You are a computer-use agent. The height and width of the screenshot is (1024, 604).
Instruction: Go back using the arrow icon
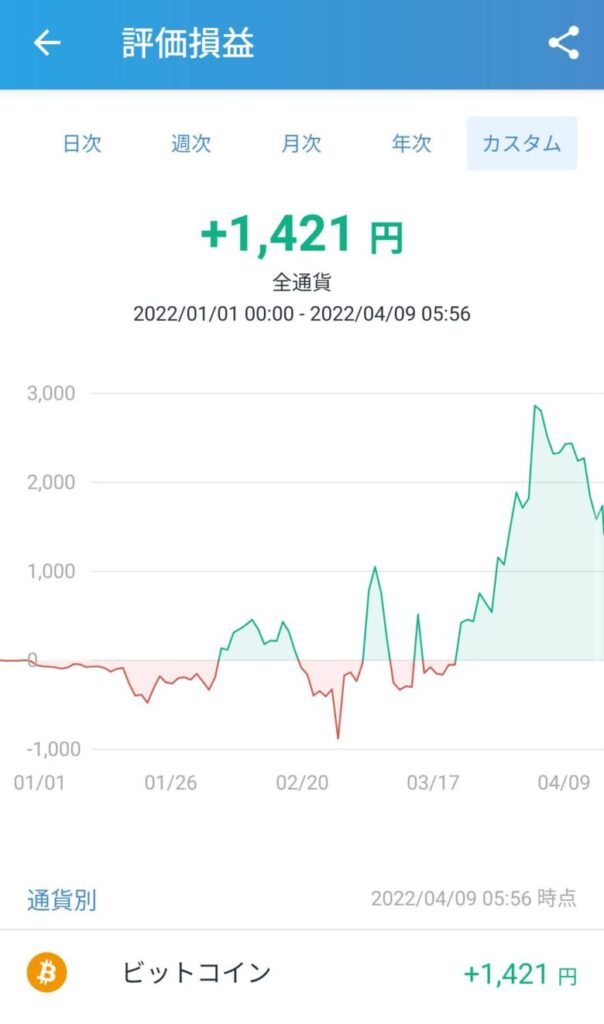click(46, 43)
